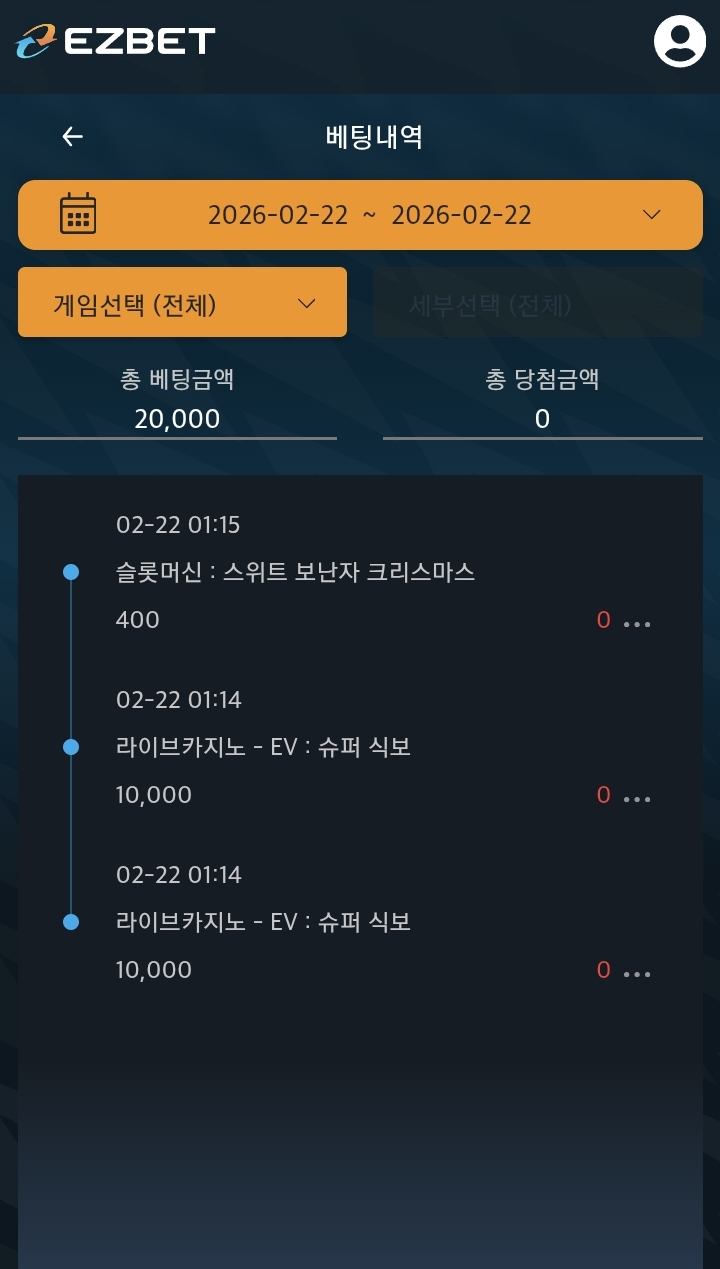
Task: Open the date range picker 2026-02-22
Action: [360, 215]
